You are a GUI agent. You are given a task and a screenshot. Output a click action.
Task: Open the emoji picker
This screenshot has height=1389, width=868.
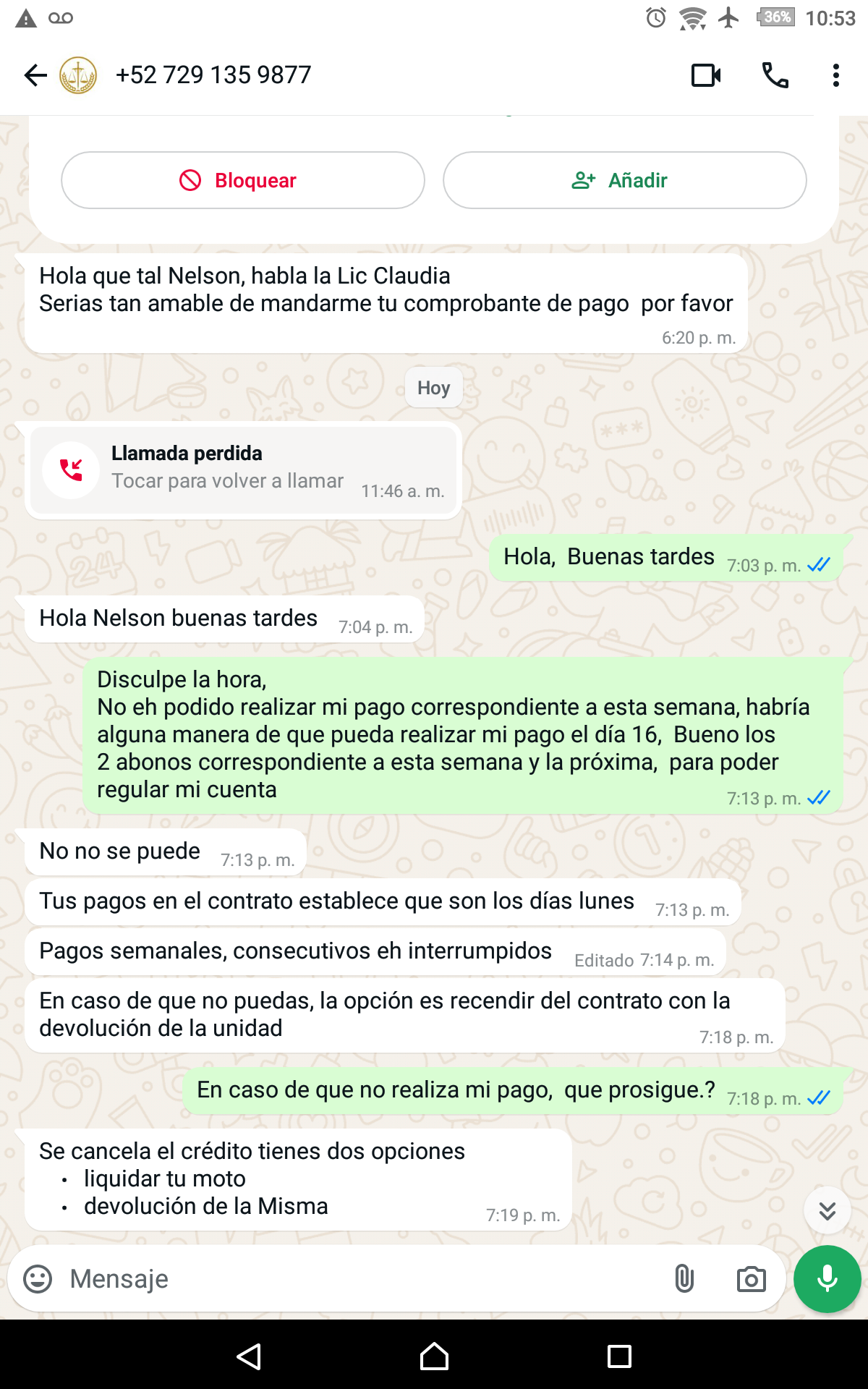coord(38,1279)
